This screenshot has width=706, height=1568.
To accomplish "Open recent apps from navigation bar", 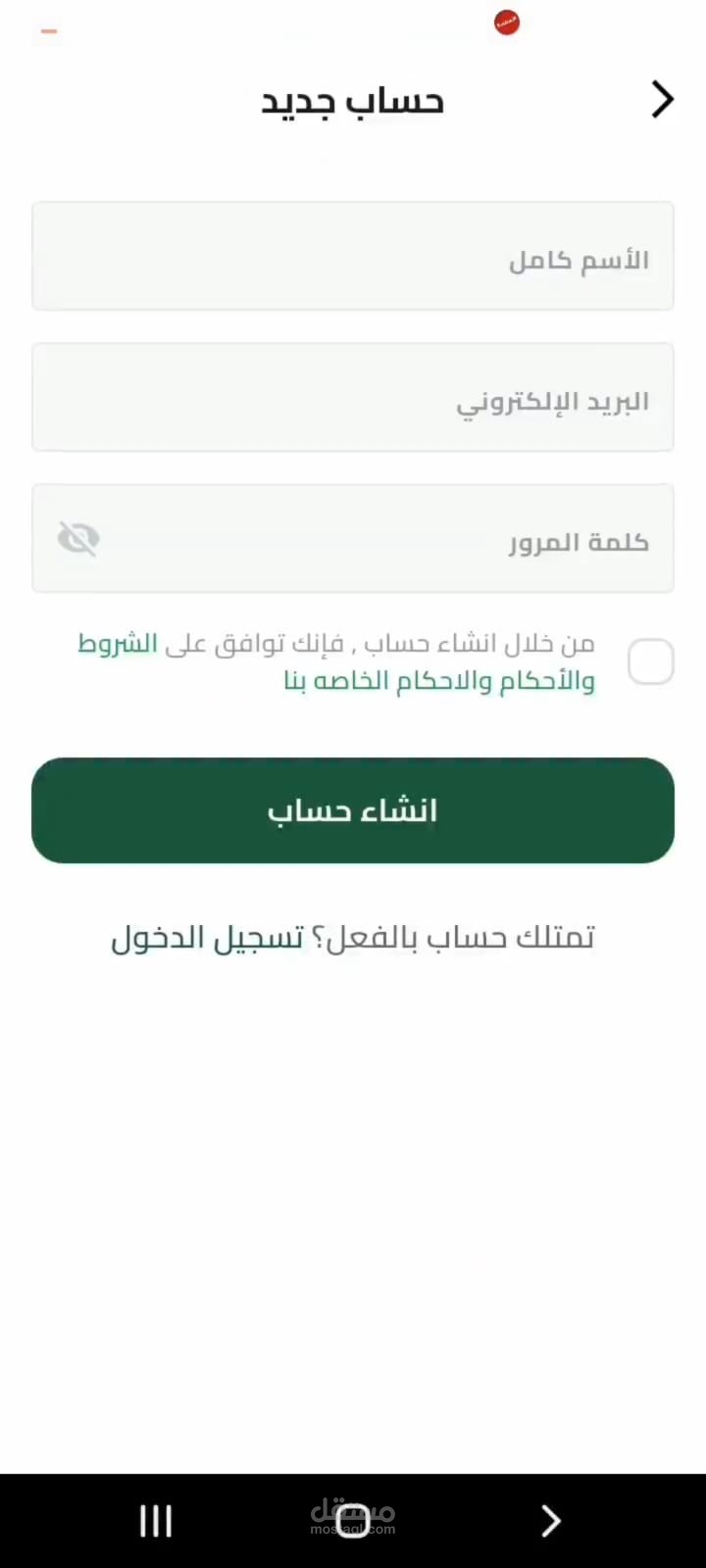I will click(x=156, y=1521).
